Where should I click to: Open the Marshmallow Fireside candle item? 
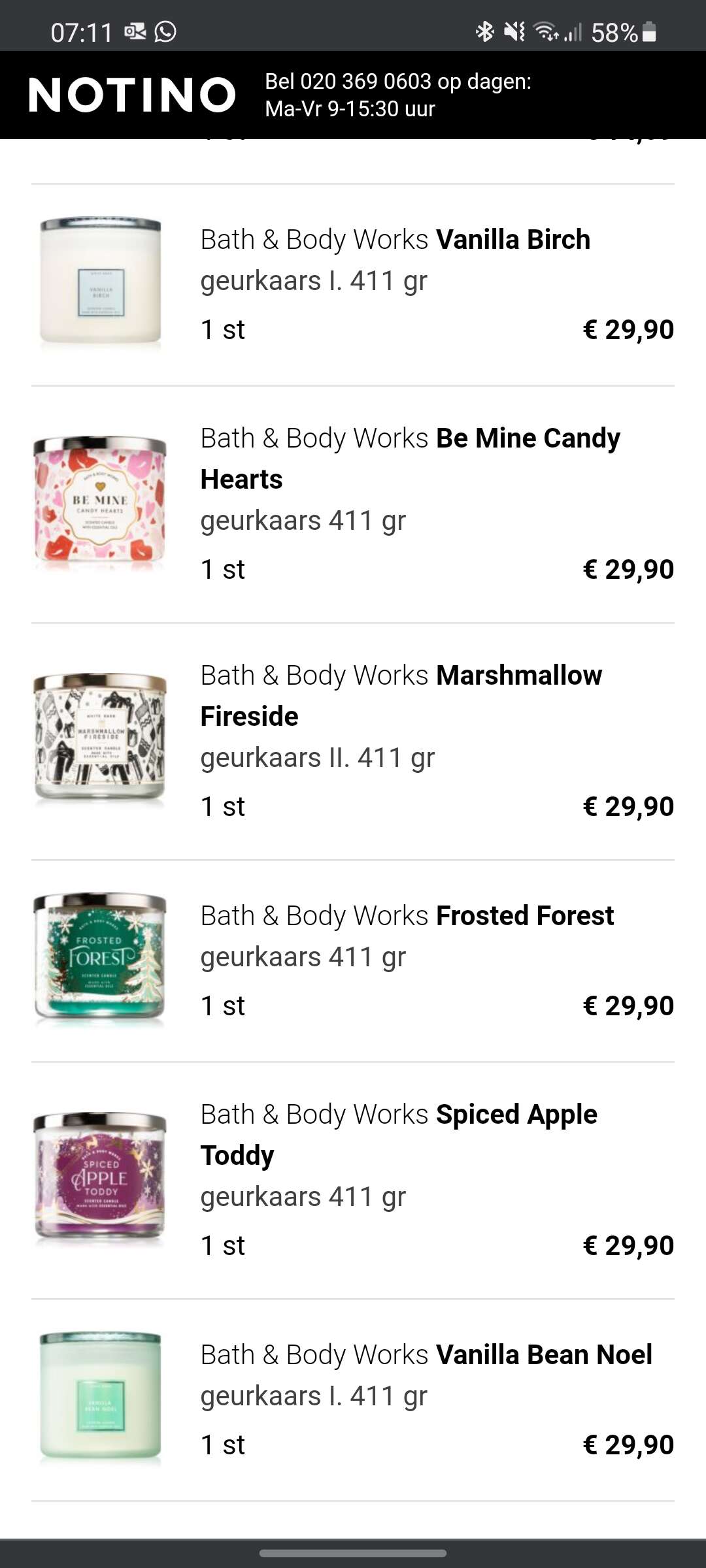[353, 742]
